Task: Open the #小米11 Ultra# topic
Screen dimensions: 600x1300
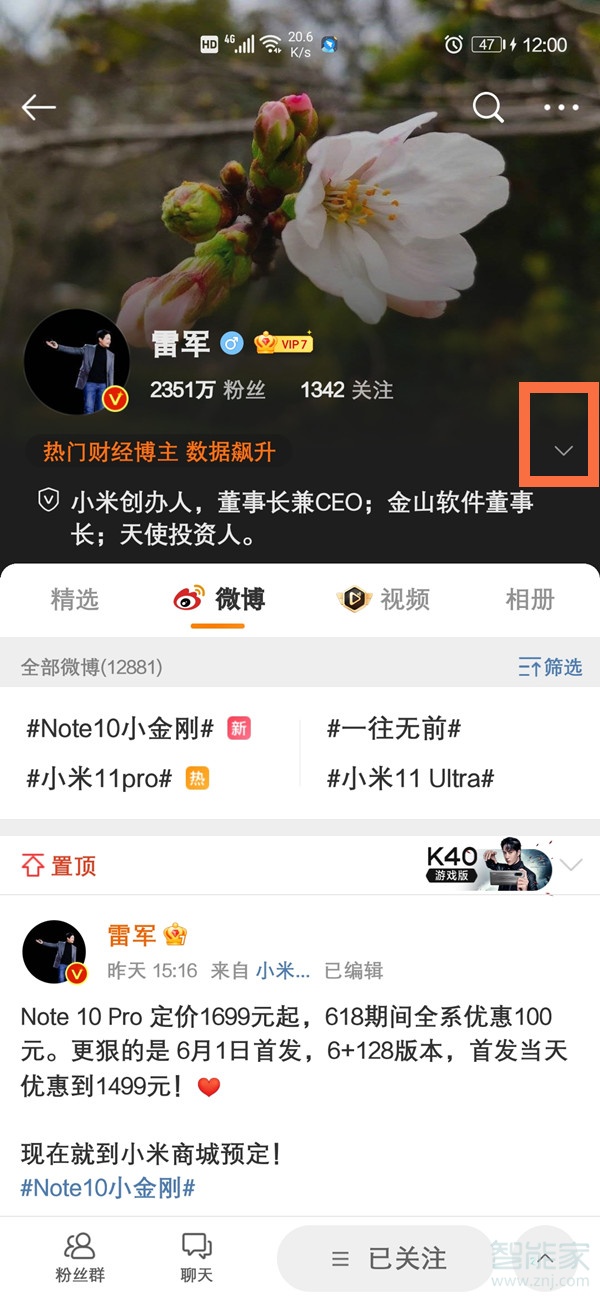Action: tap(411, 779)
